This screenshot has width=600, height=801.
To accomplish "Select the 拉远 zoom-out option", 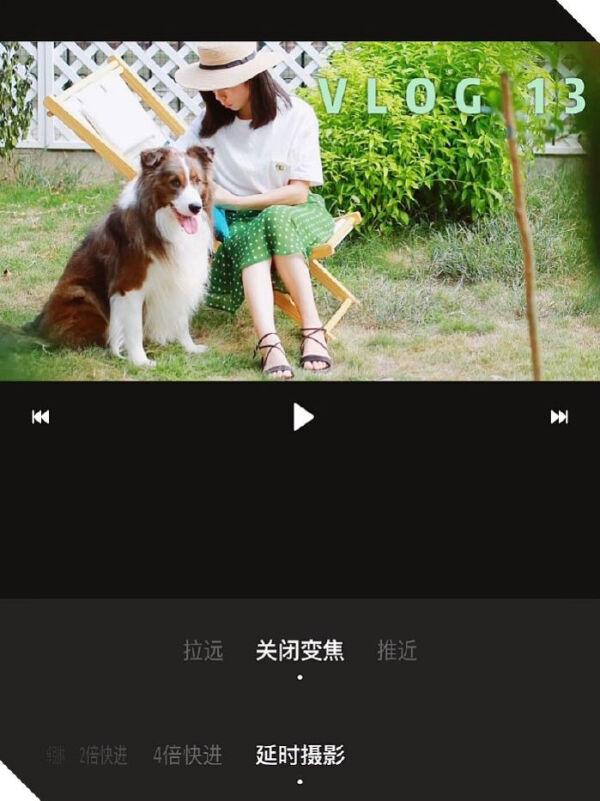I will pyautogui.click(x=203, y=651).
